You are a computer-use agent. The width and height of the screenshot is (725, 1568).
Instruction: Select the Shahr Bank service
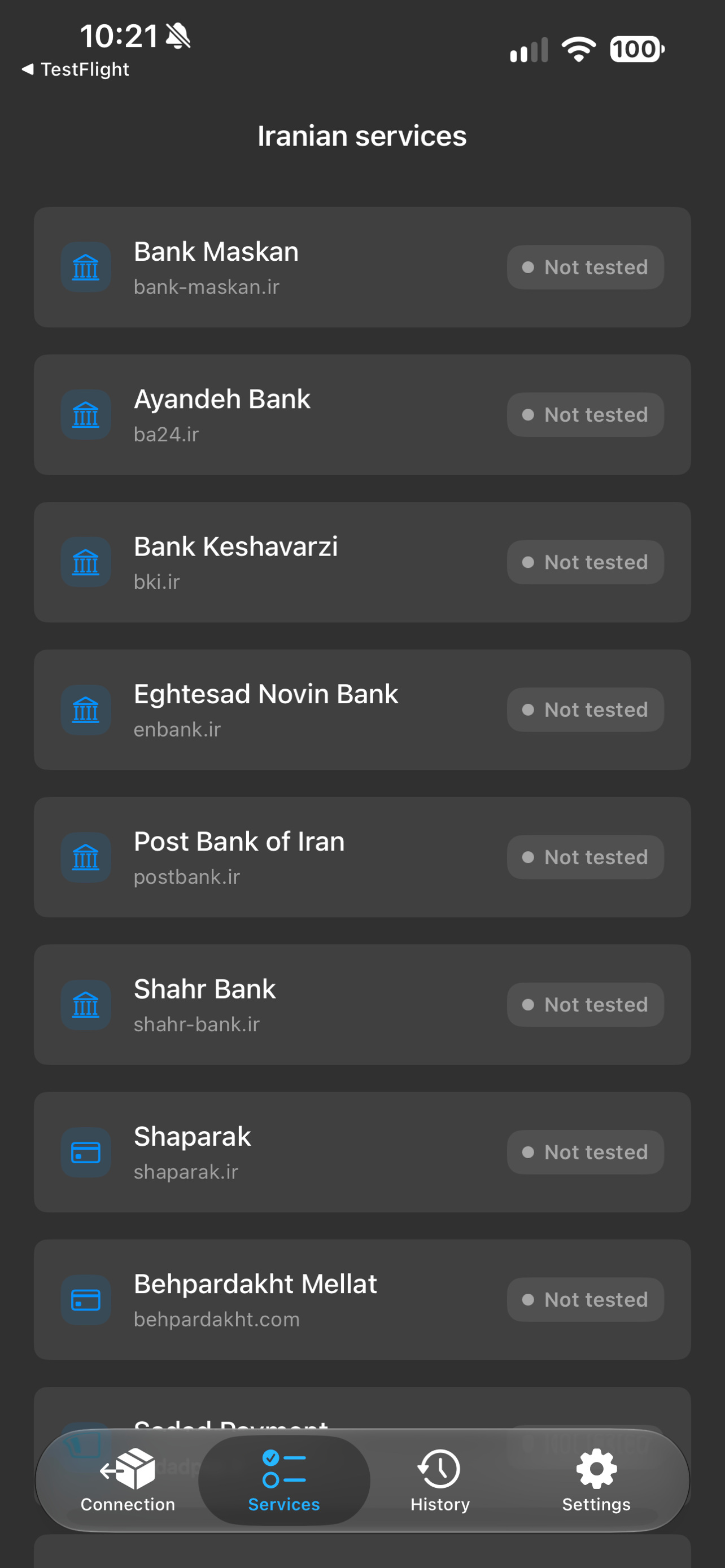click(362, 1004)
